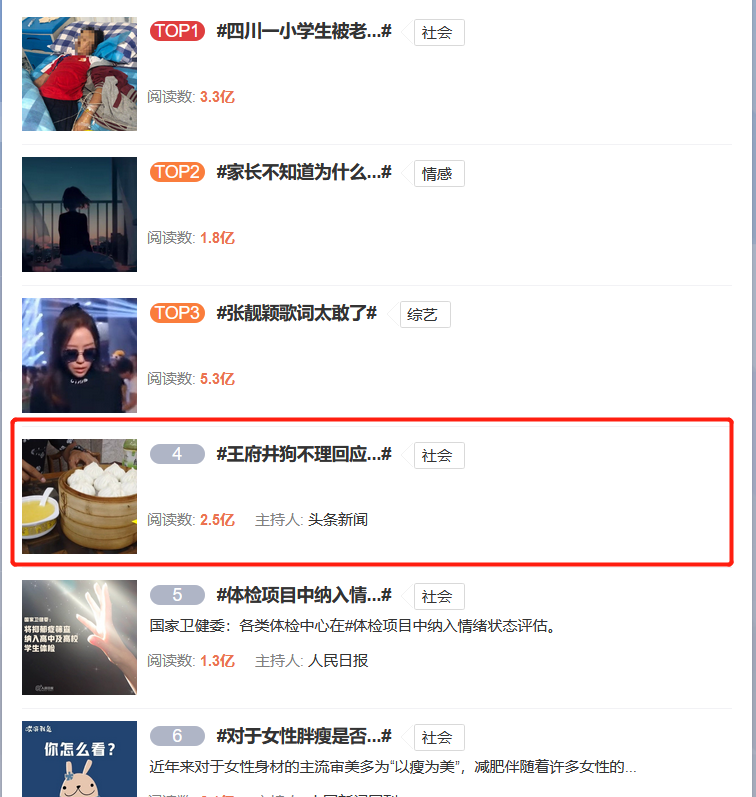This screenshot has height=797, width=756.
Task: Open the TOP1 topic #四川一小学生被老...#
Action: [303, 31]
